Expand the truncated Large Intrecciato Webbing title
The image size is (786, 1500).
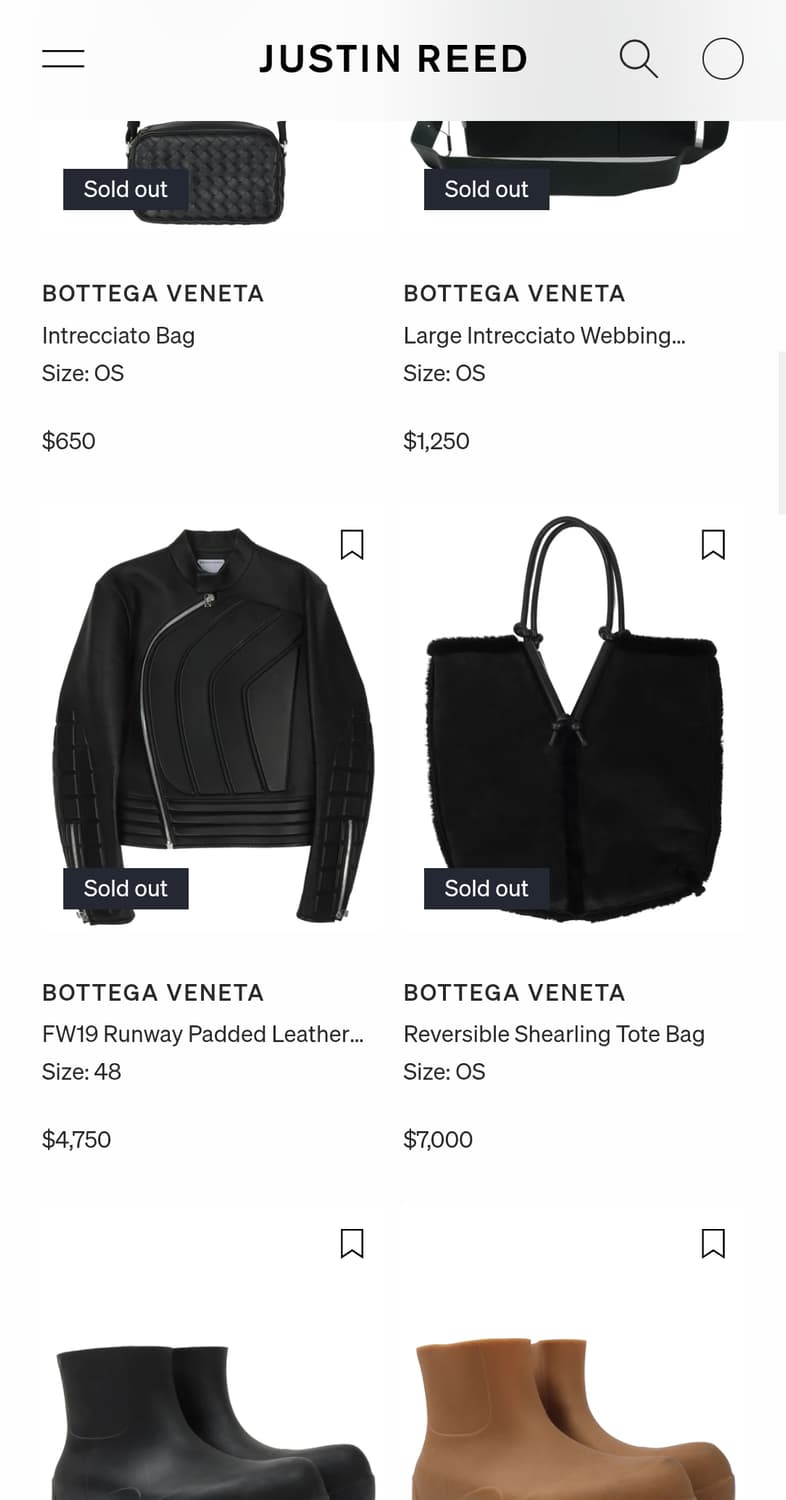(x=544, y=335)
